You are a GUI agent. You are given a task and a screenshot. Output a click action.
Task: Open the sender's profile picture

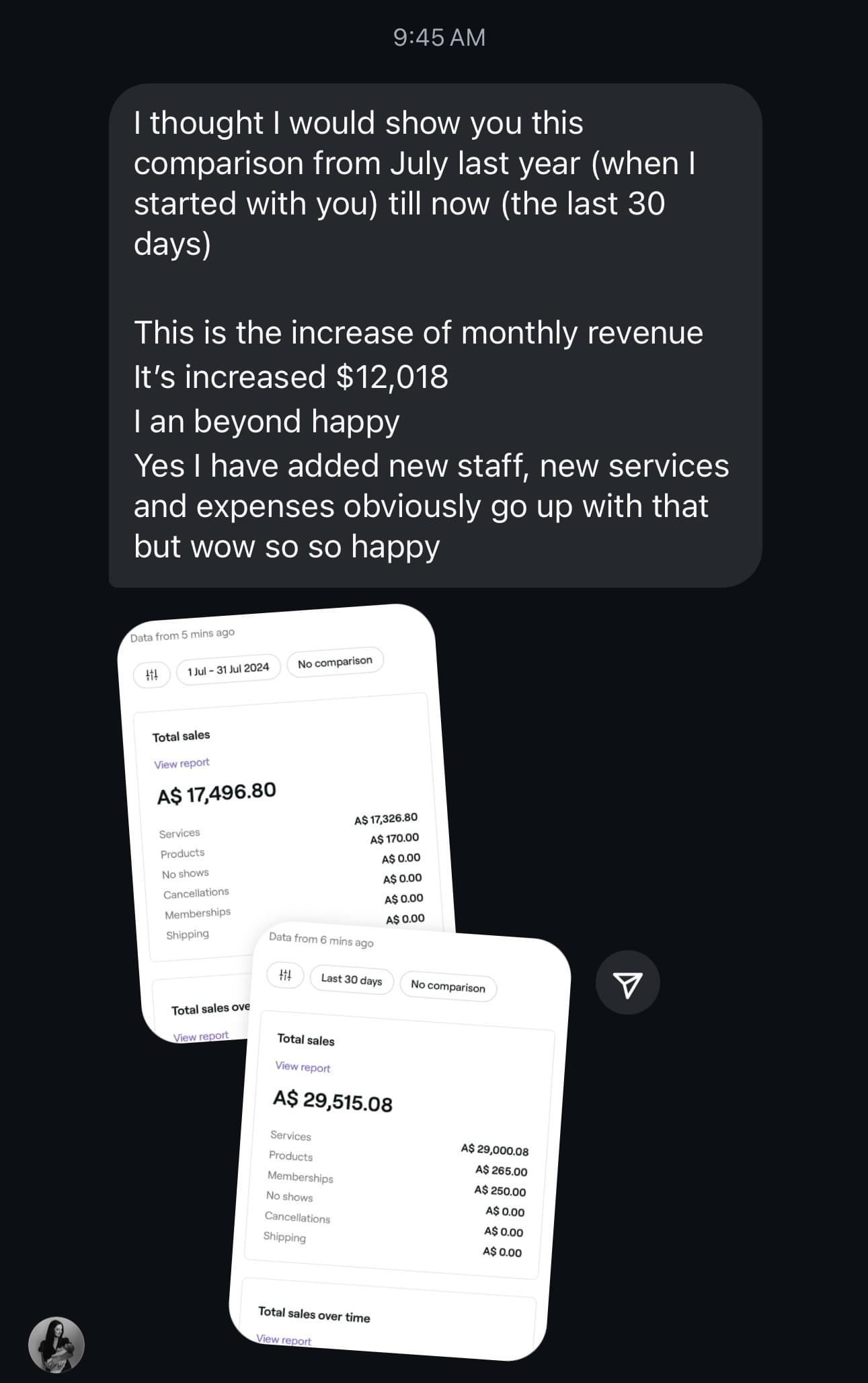(56, 1344)
